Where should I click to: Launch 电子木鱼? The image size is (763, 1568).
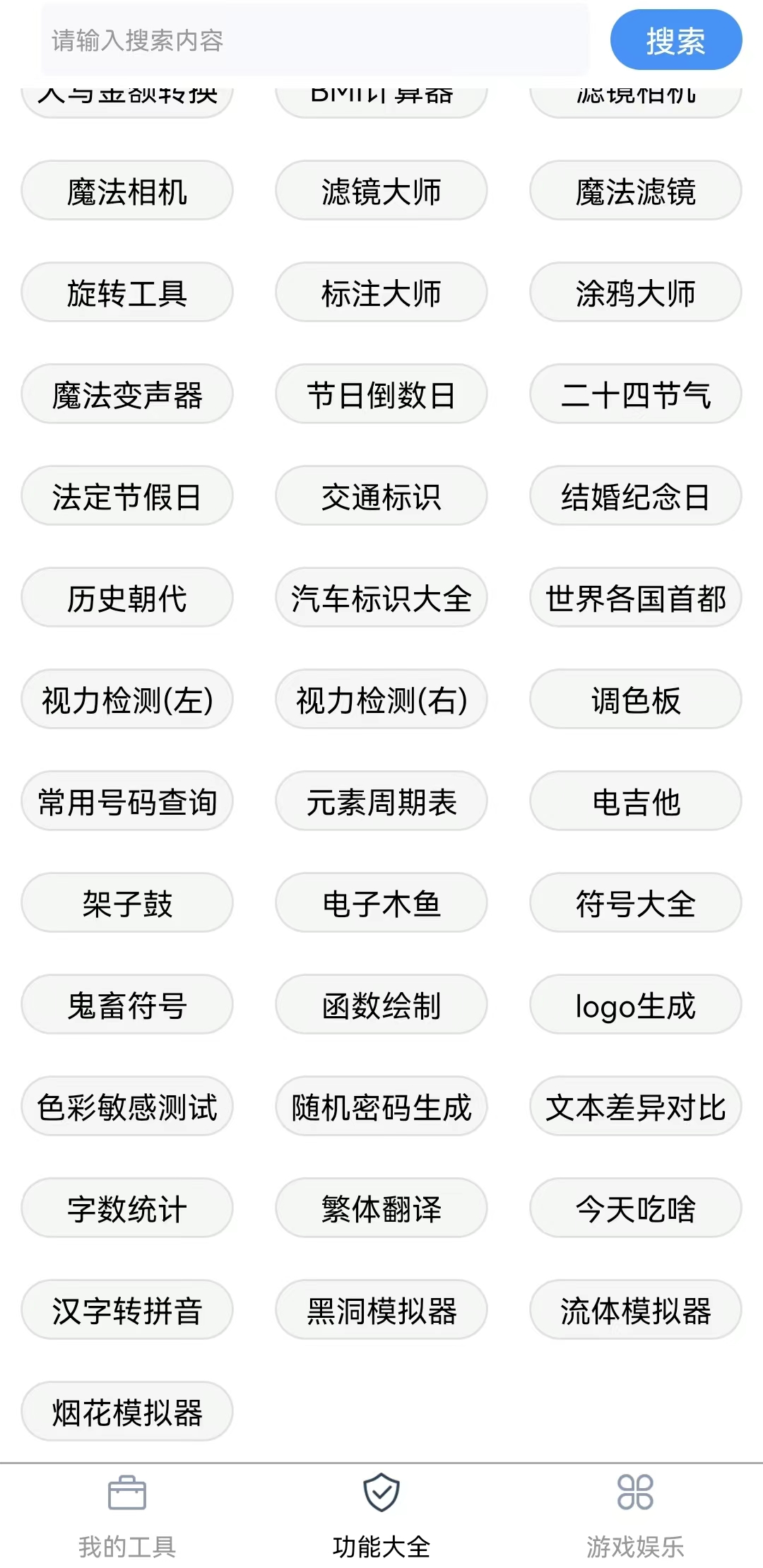[x=381, y=904]
